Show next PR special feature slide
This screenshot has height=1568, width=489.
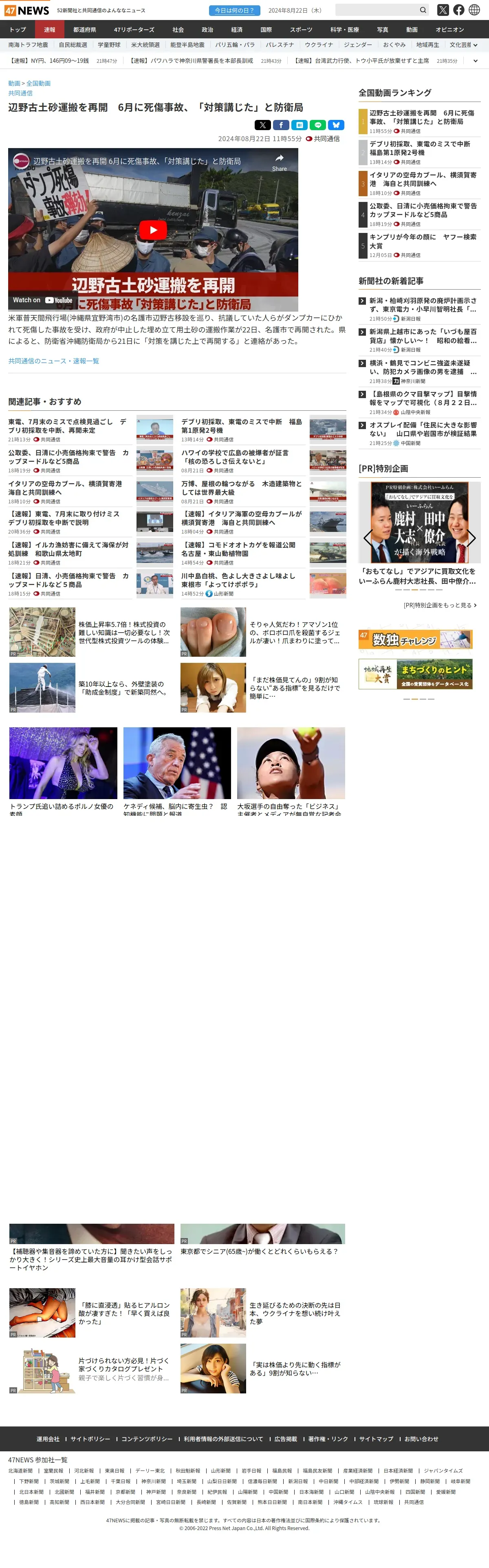point(471,538)
